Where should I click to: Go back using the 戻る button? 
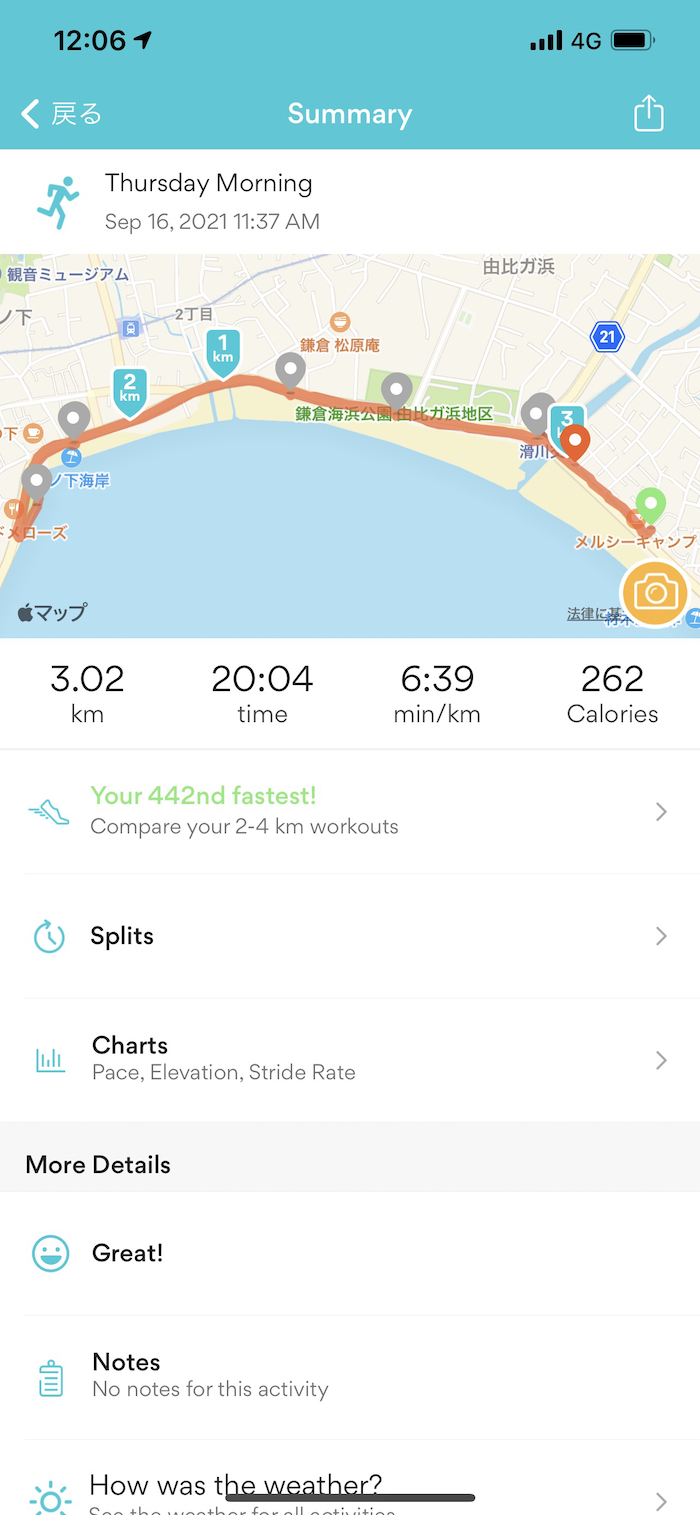coord(62,114)
